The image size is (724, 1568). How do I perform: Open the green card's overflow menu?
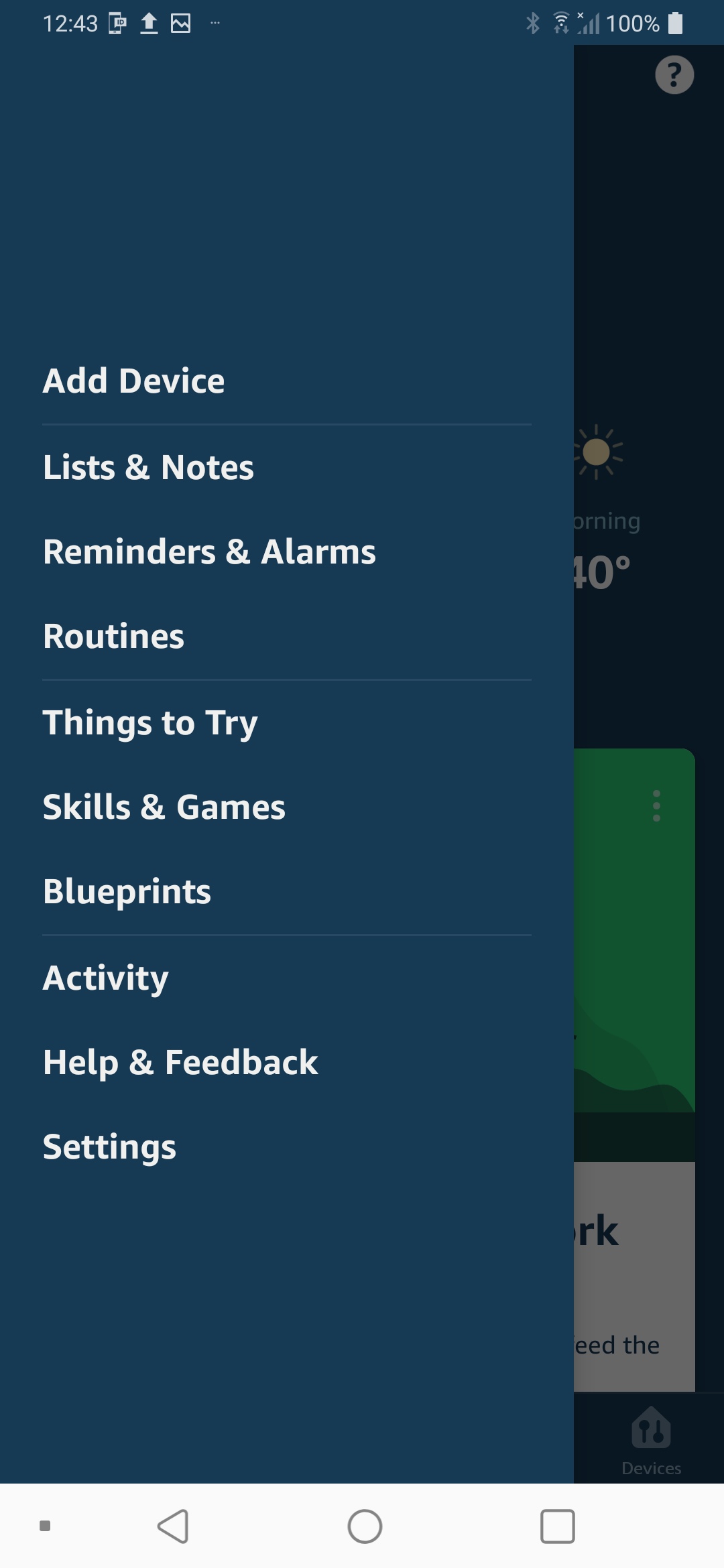[x=657, y=805]
